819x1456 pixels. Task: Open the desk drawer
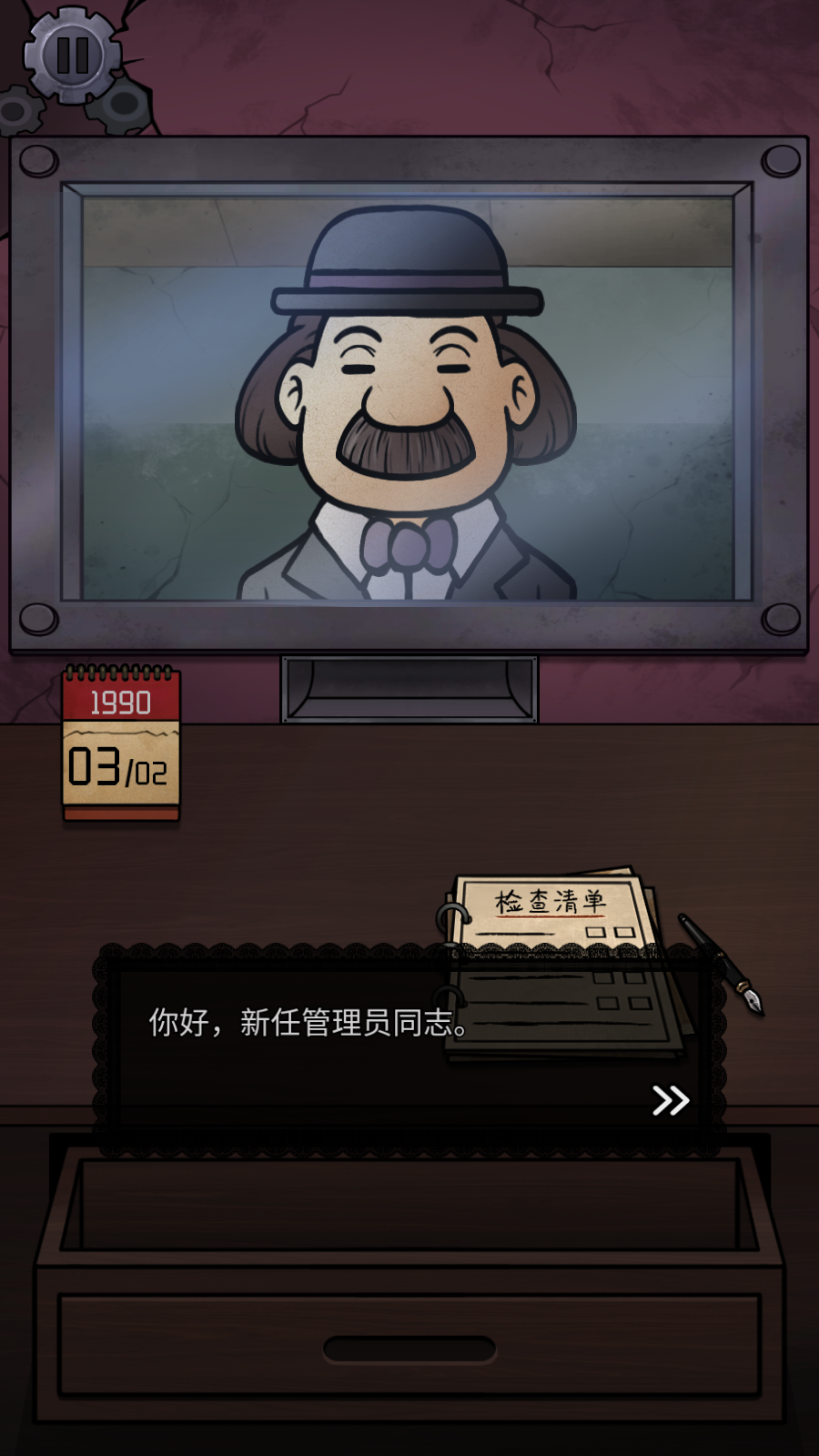(x=409, y=1347)
